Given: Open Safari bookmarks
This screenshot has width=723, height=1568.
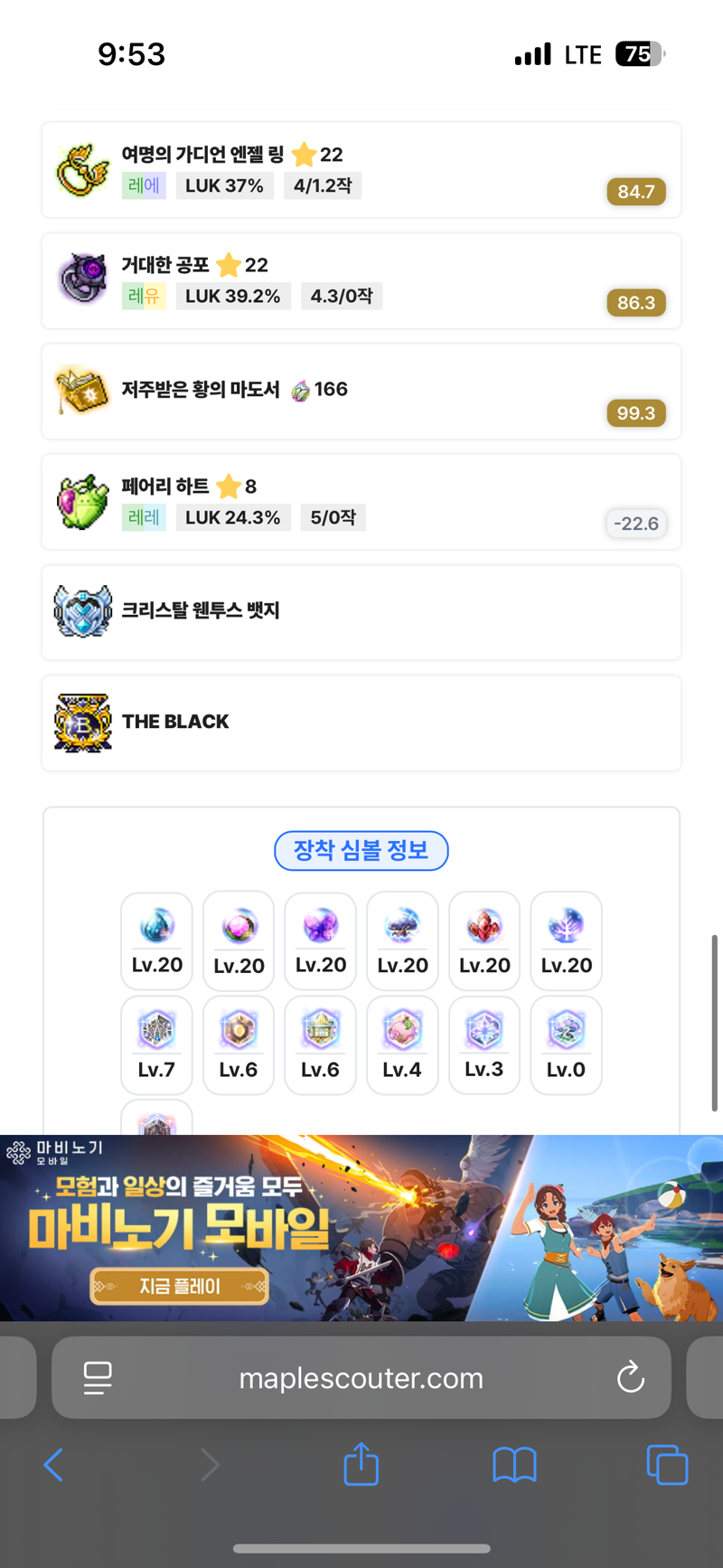Looking at the screenshot, I should pyautogui.click(x=514, y=1465).
